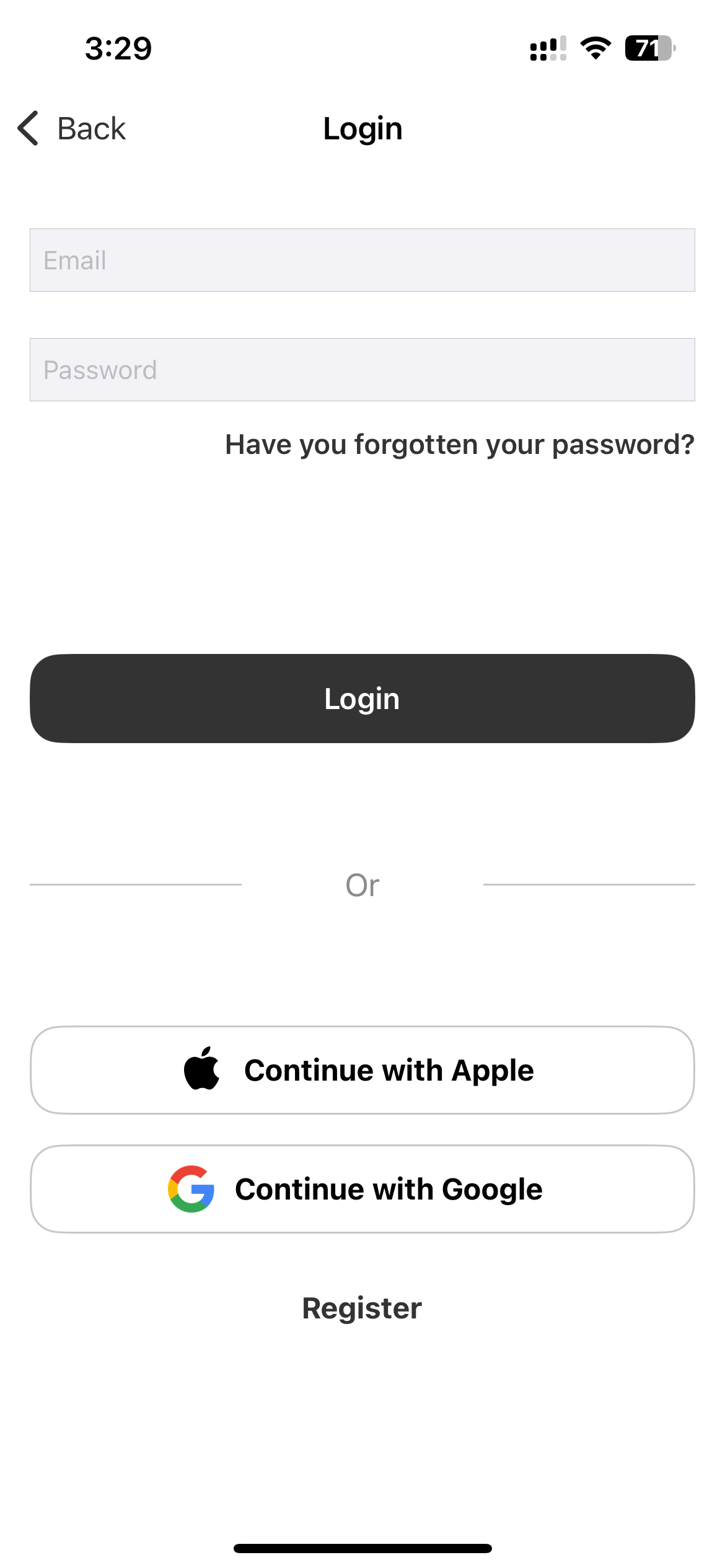
Task: Continue with Apple sign-in
Action: (362, 1070)
